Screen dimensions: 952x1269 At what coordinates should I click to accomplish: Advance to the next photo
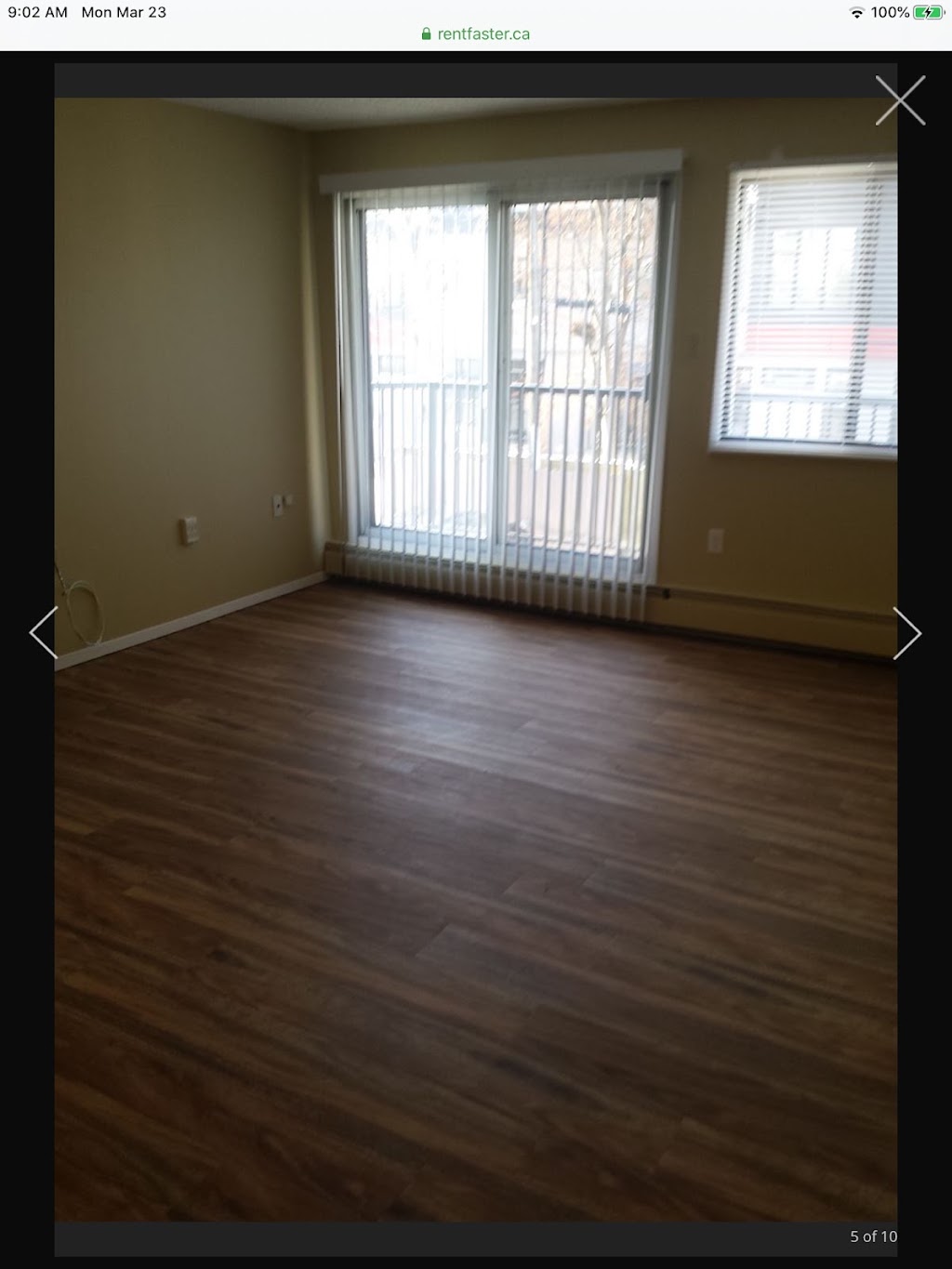(906, 633)
